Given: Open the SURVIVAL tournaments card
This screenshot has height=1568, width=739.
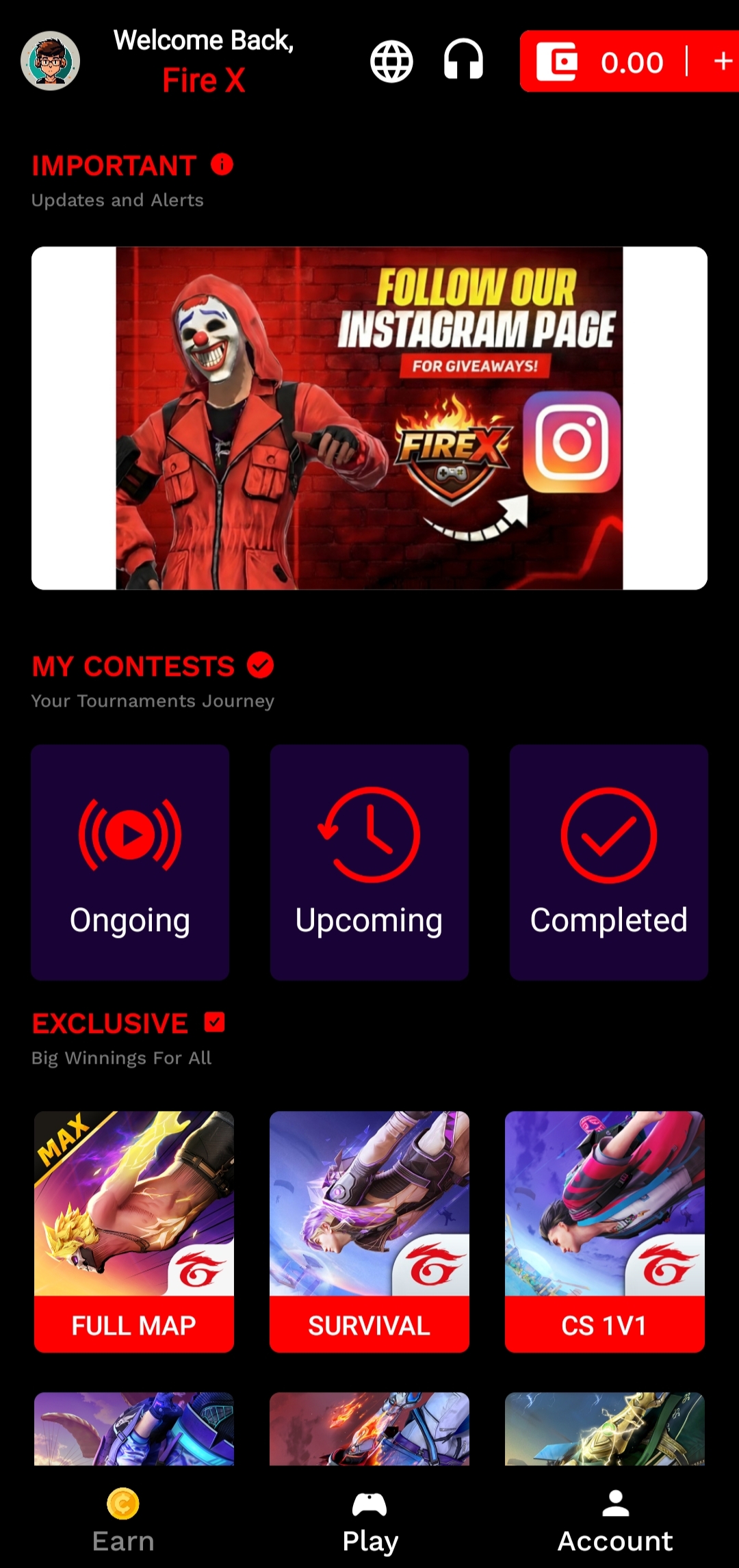Looking at the screenshot, I should pyautogui.click(x=369, y=1231).
